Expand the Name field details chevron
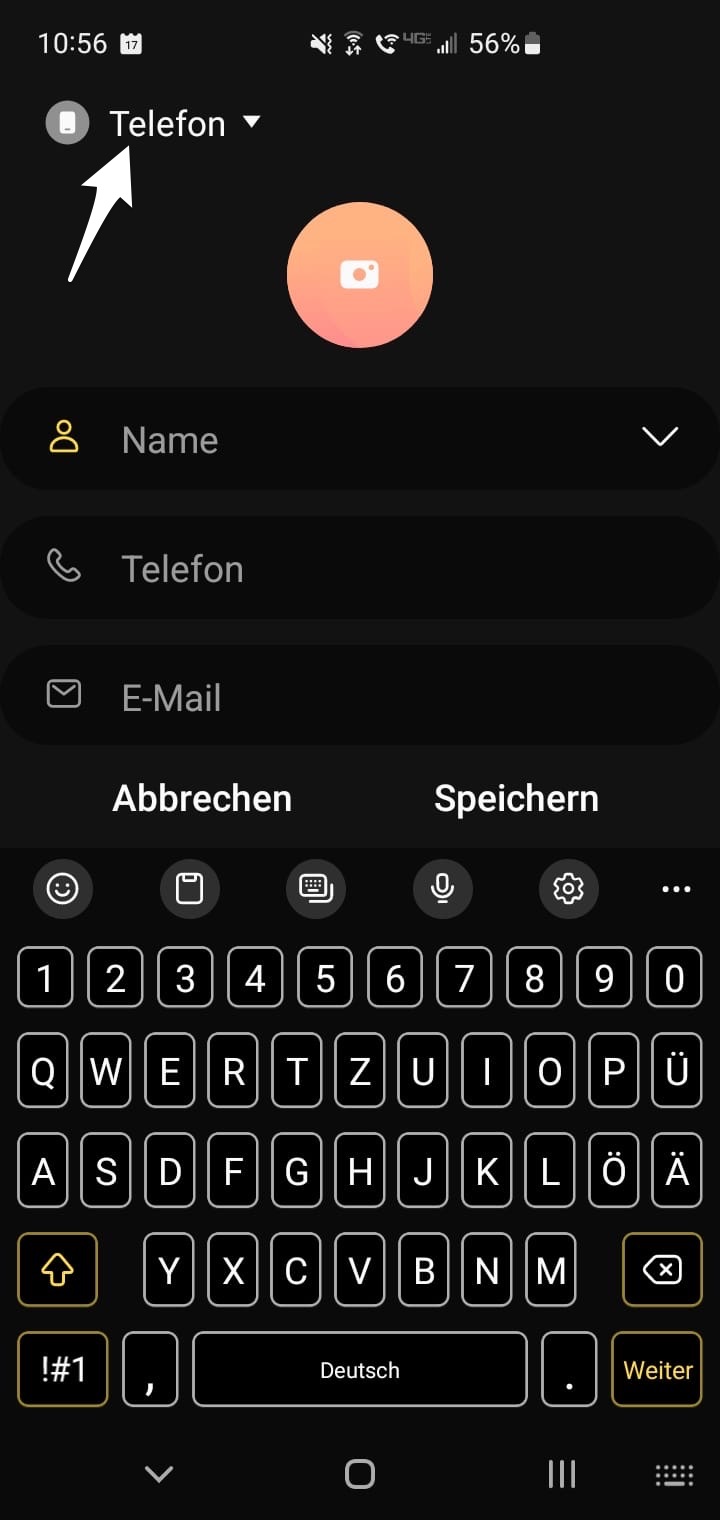The image size is (720, 1520). click(660, 437)
